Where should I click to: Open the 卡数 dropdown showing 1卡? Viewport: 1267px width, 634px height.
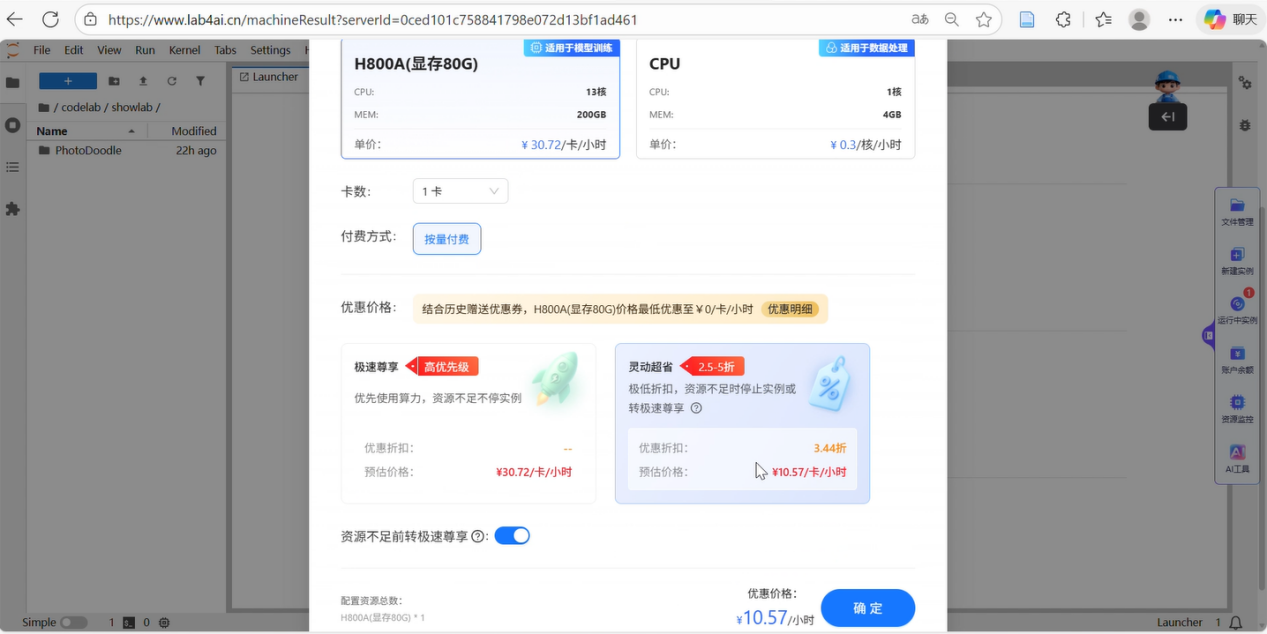460,191
